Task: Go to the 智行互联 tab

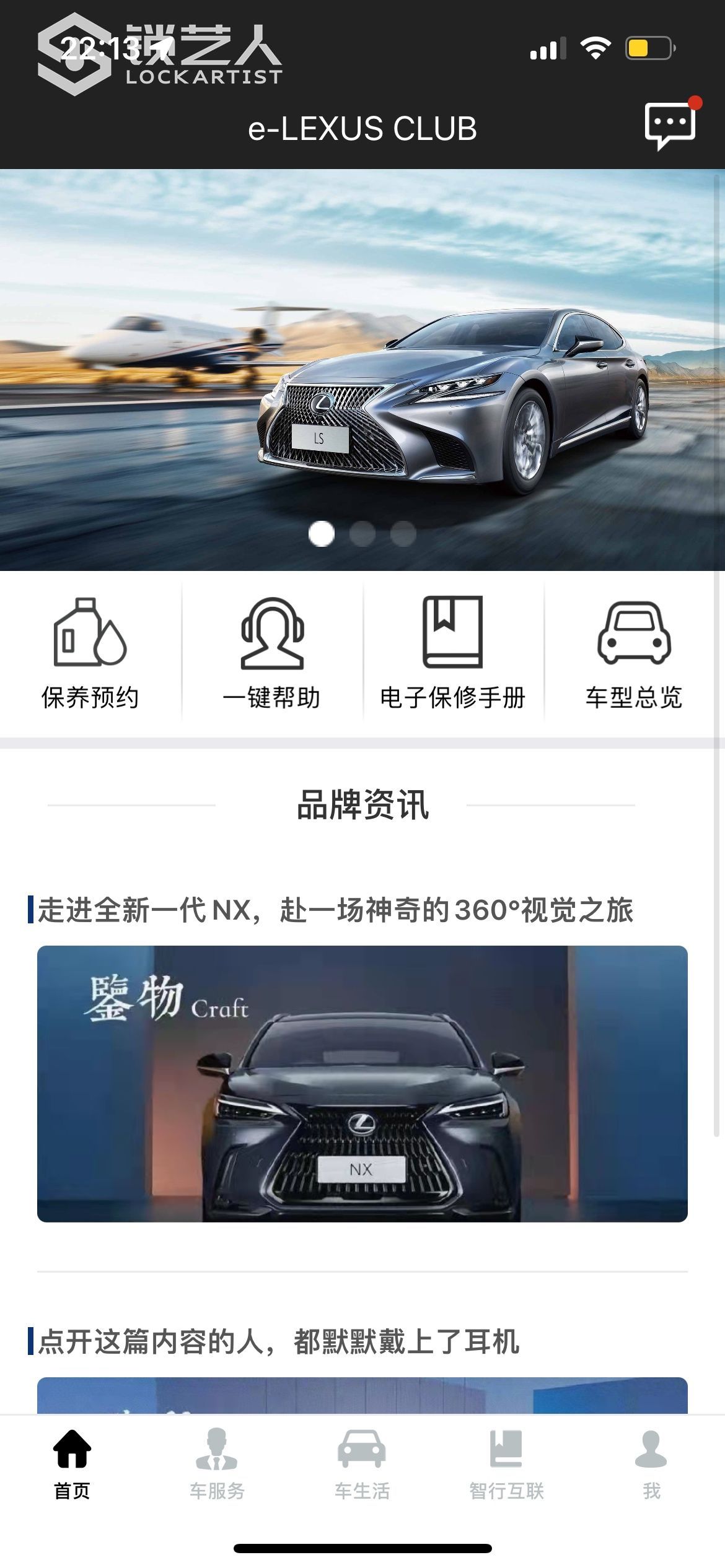Action: pos(506,1465)
